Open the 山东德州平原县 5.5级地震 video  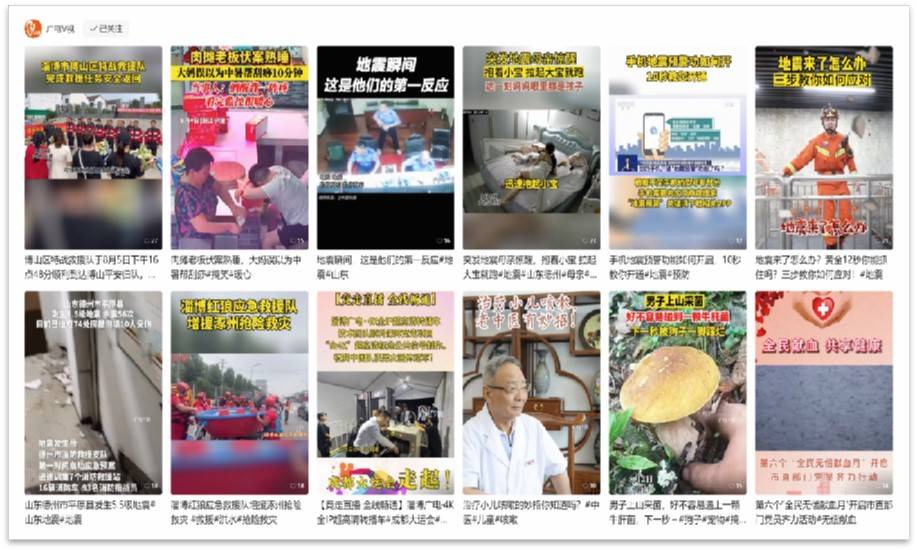(93, 393)
